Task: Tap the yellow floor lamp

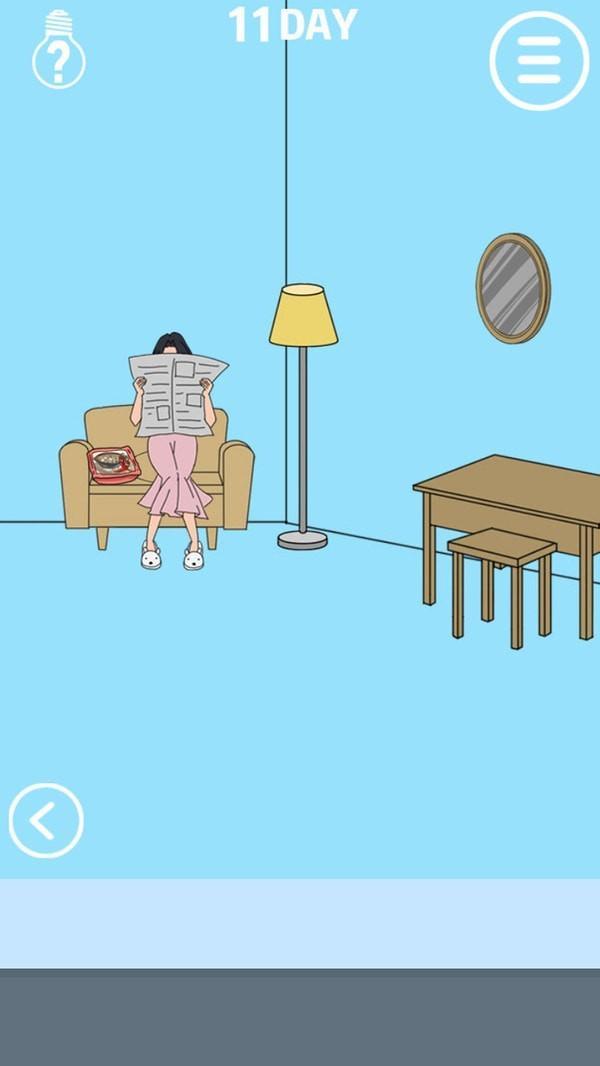Action: pyautogui.click(x=303, y=416)
